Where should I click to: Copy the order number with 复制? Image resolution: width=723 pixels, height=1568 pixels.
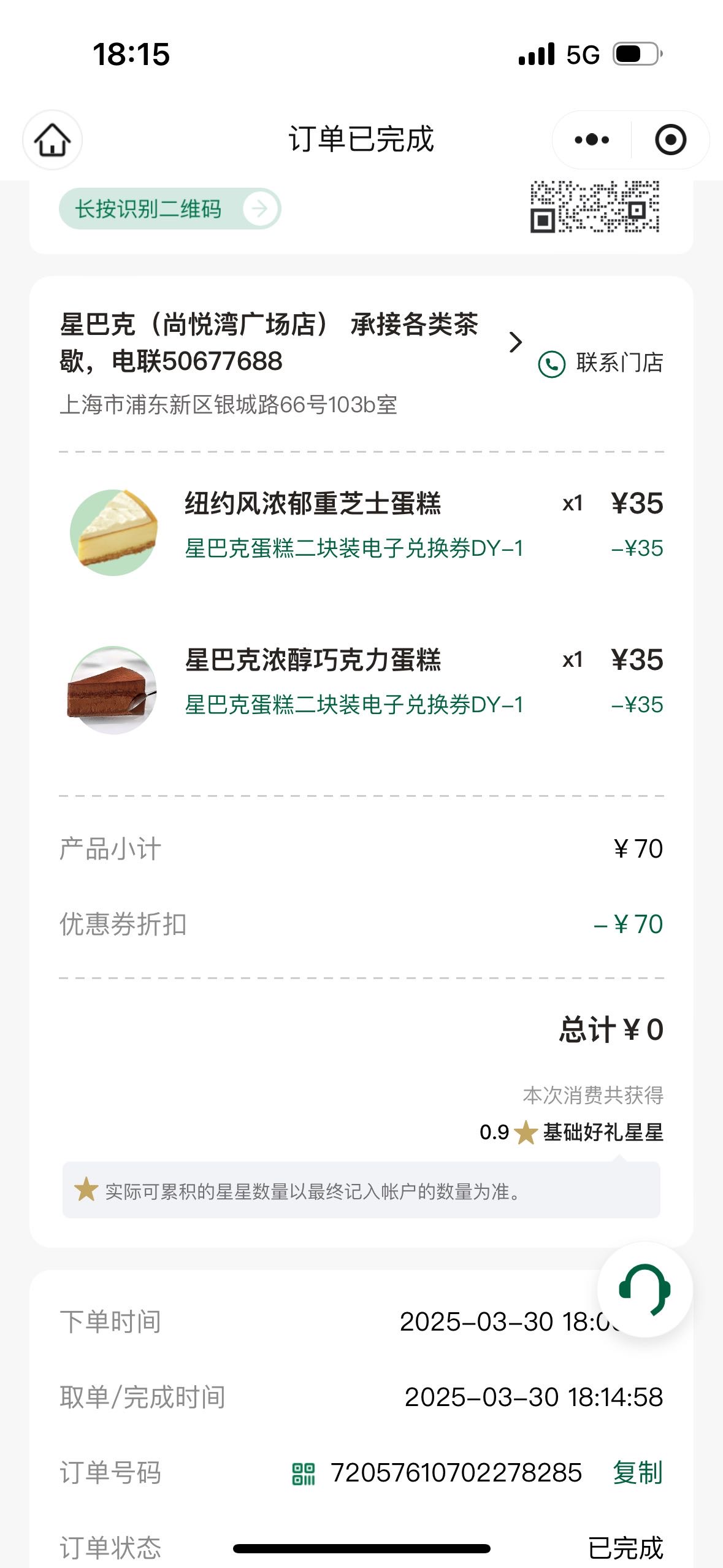(x=638, y=1472)
